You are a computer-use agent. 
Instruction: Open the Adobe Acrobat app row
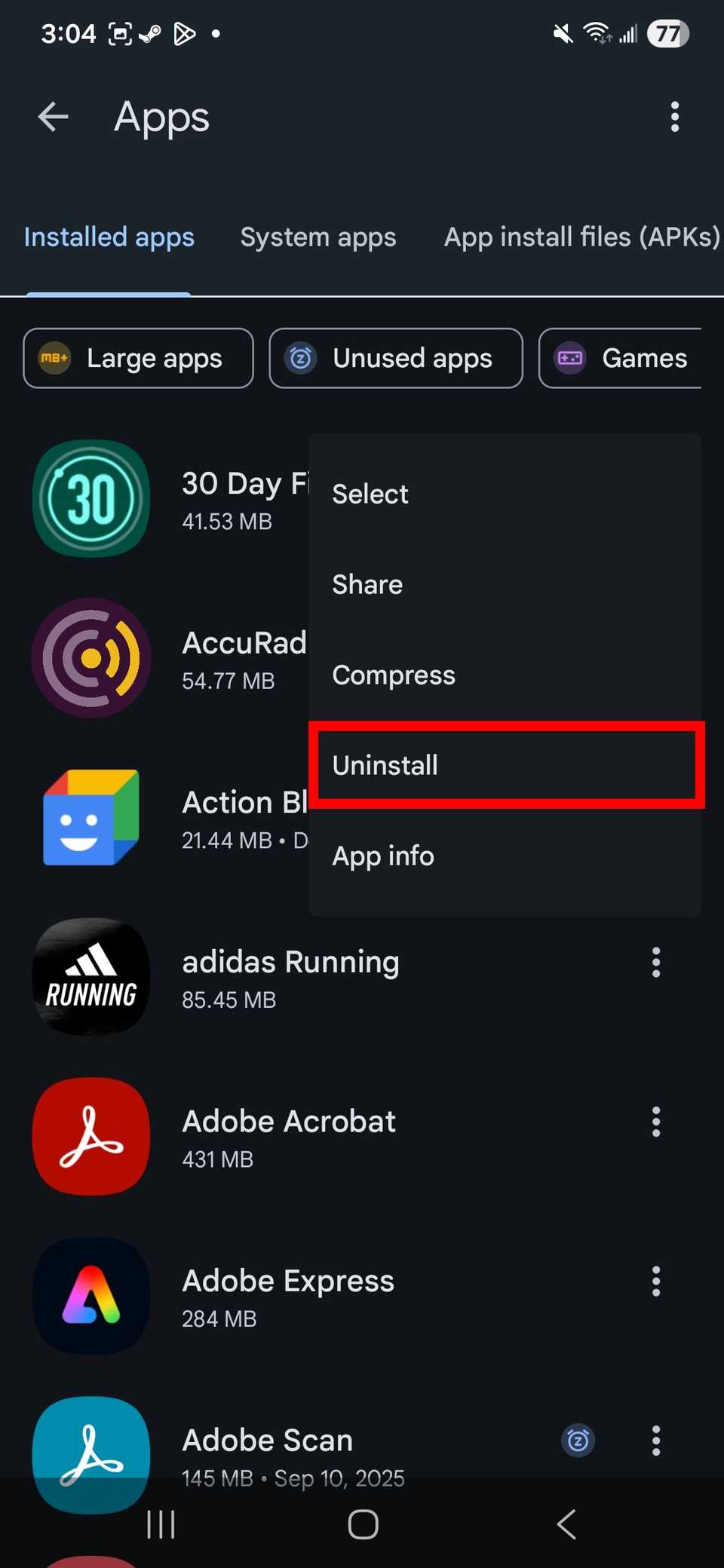click(290, 1137)
